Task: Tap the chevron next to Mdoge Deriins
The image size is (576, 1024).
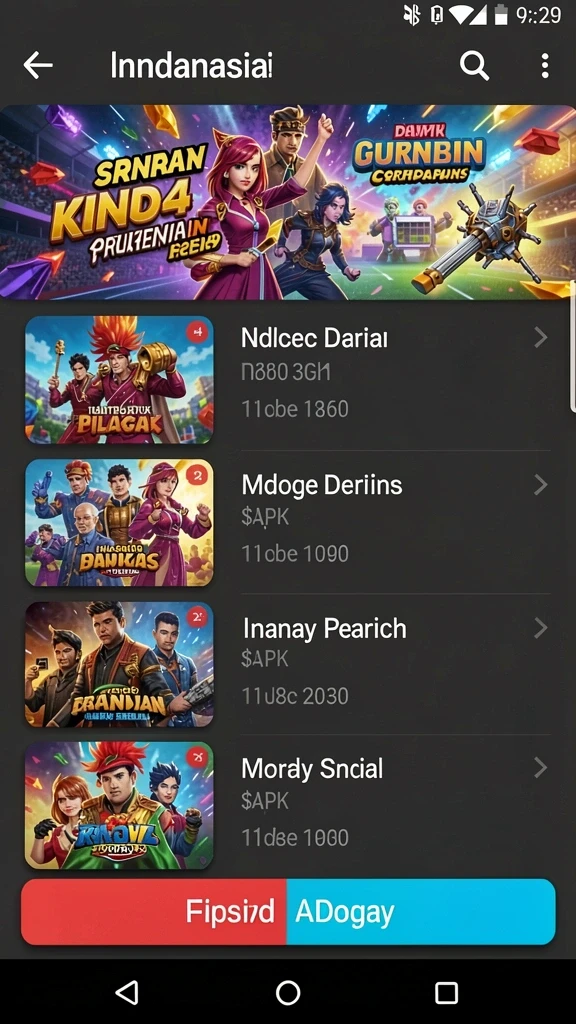Action: [x=541, y=485]
